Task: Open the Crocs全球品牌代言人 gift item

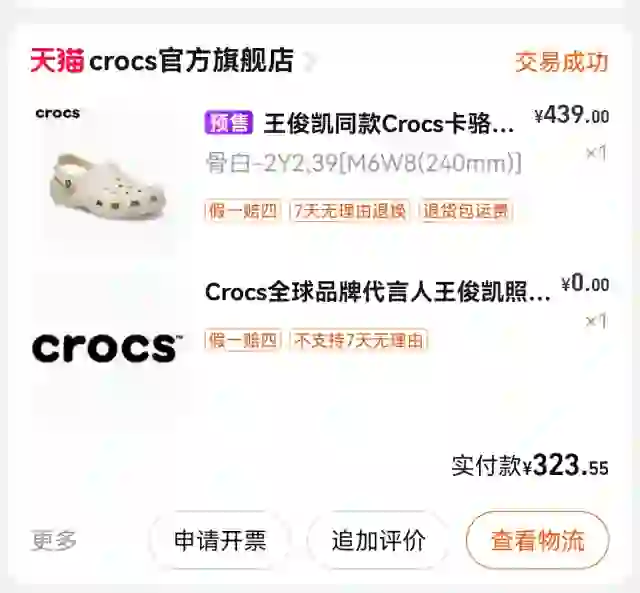Action: click(x=377, y=292)
